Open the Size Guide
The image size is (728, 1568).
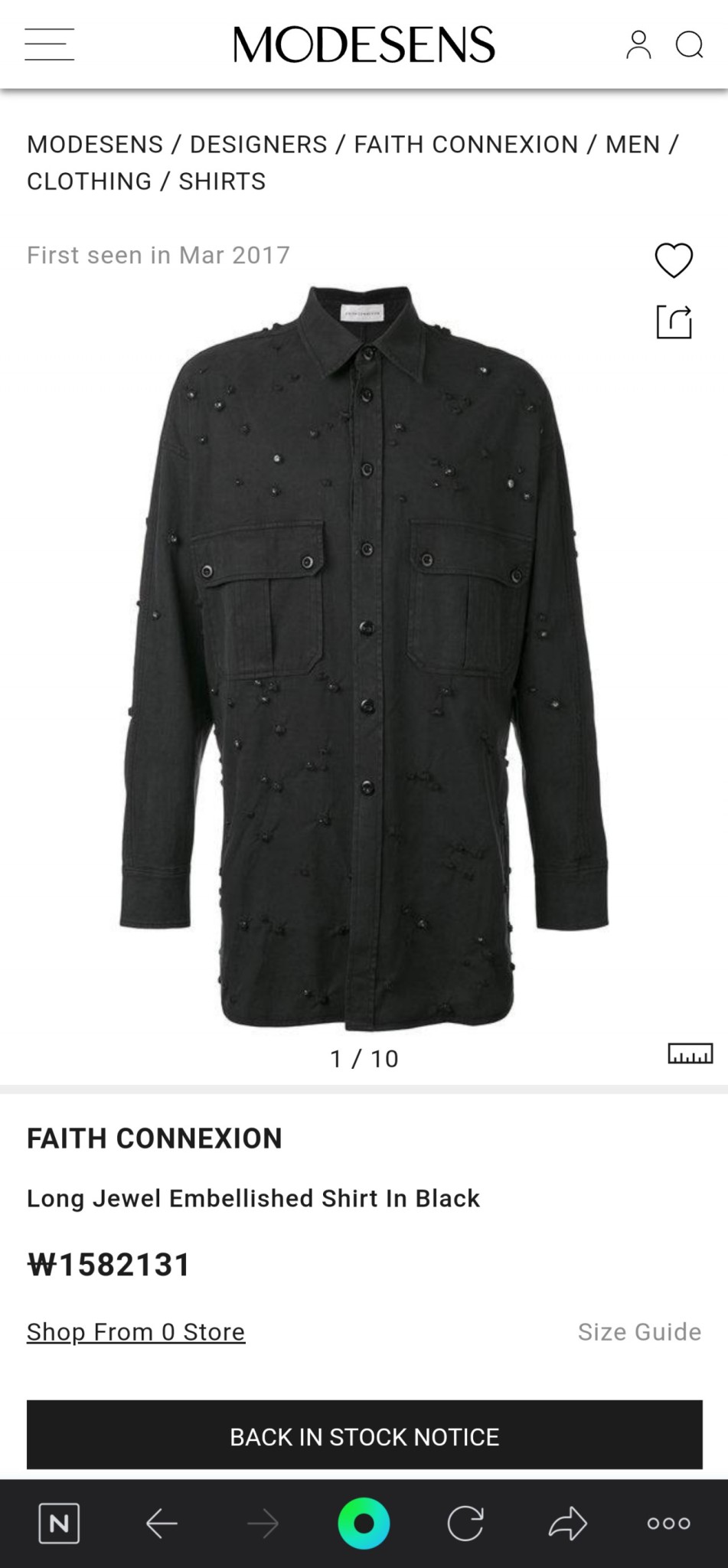pyautogui.click(x=639, y=1332)
